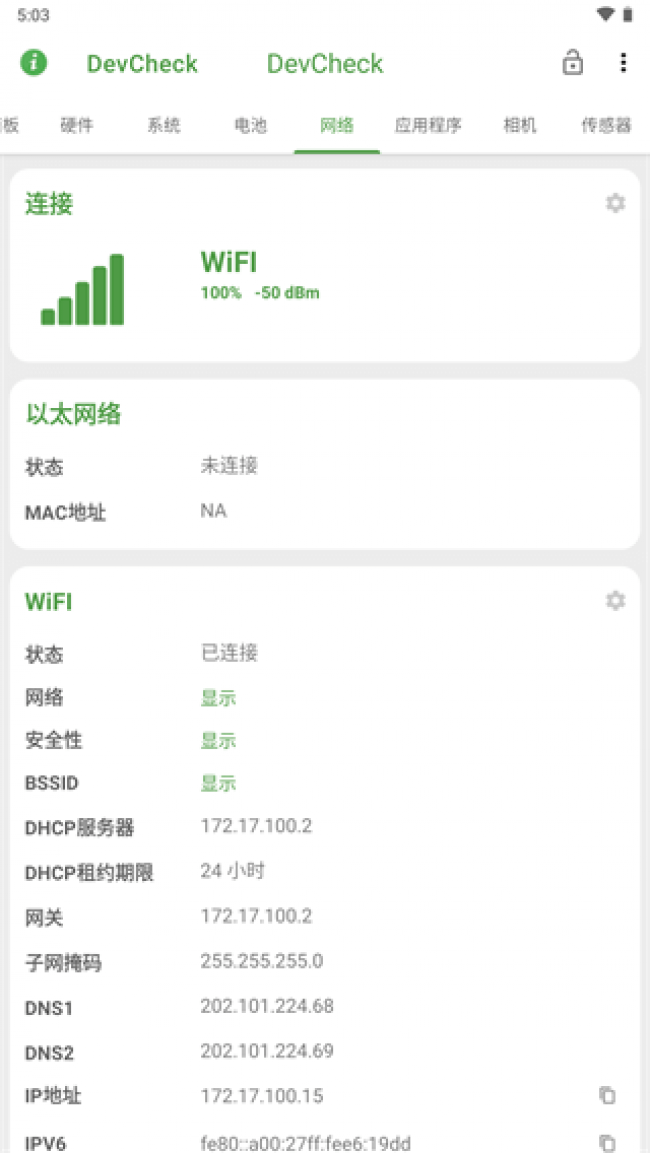
Task: Open the green info icon
Action: tap(34, 63)
